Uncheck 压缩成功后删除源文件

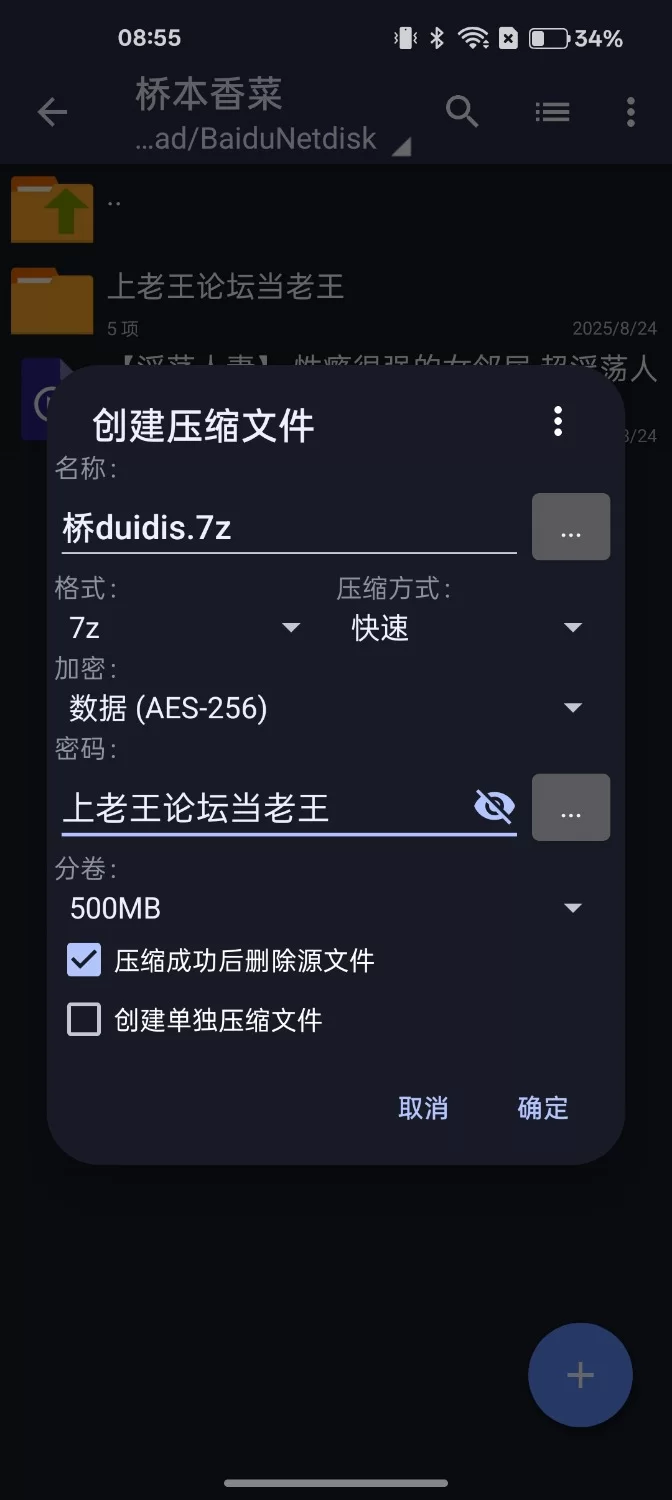pos(84,961)
